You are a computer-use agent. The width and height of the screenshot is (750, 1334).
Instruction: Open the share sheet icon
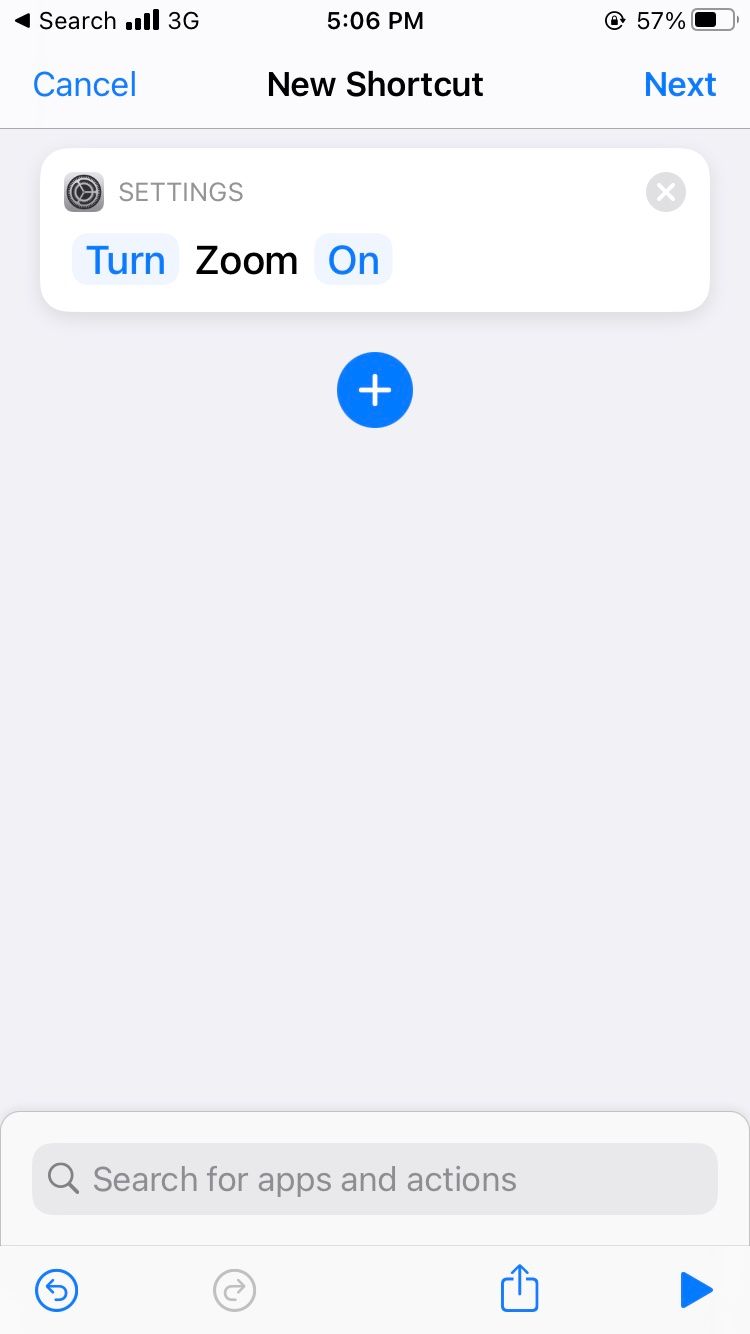pos(518,1290)
